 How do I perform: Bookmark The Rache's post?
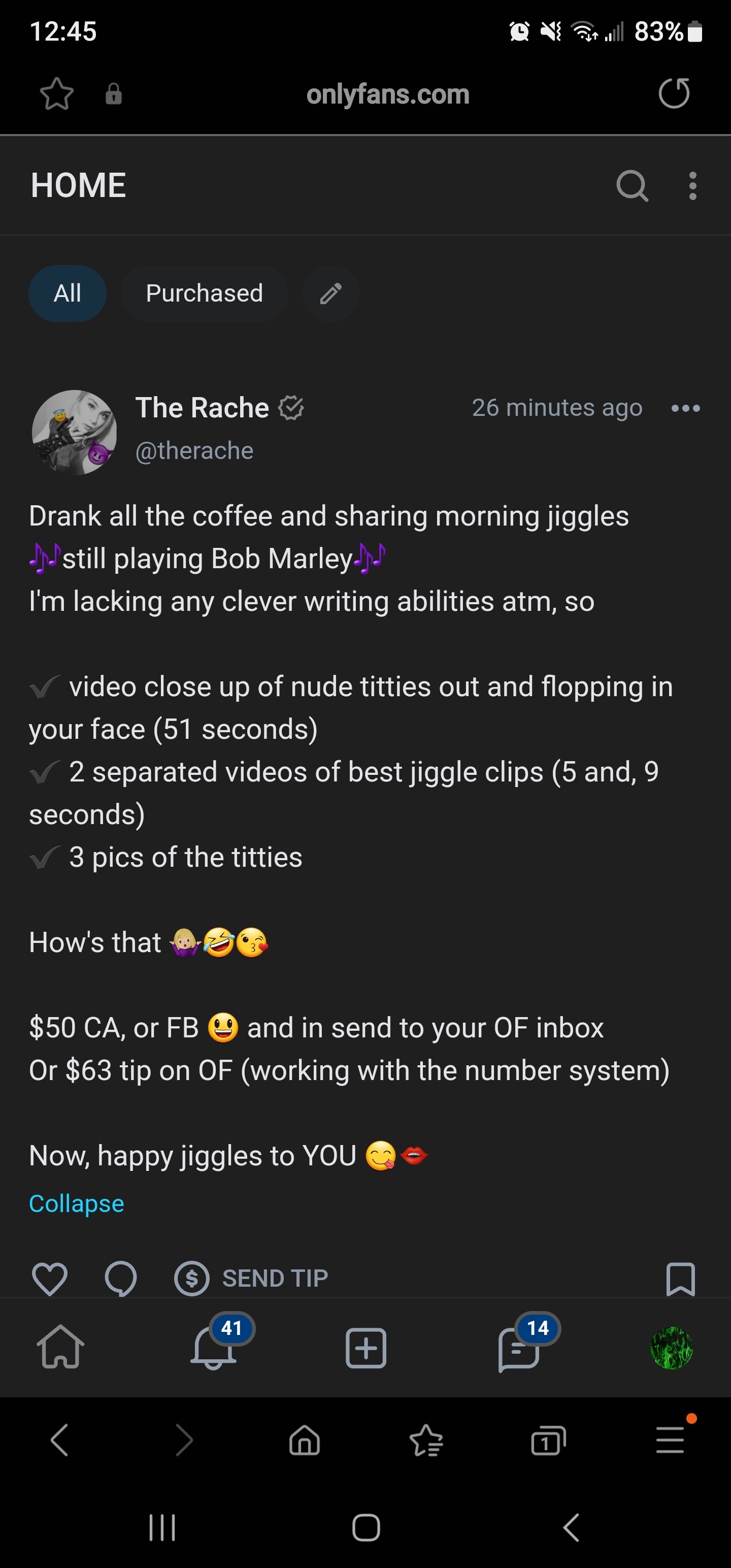[x=680, y=1278]
